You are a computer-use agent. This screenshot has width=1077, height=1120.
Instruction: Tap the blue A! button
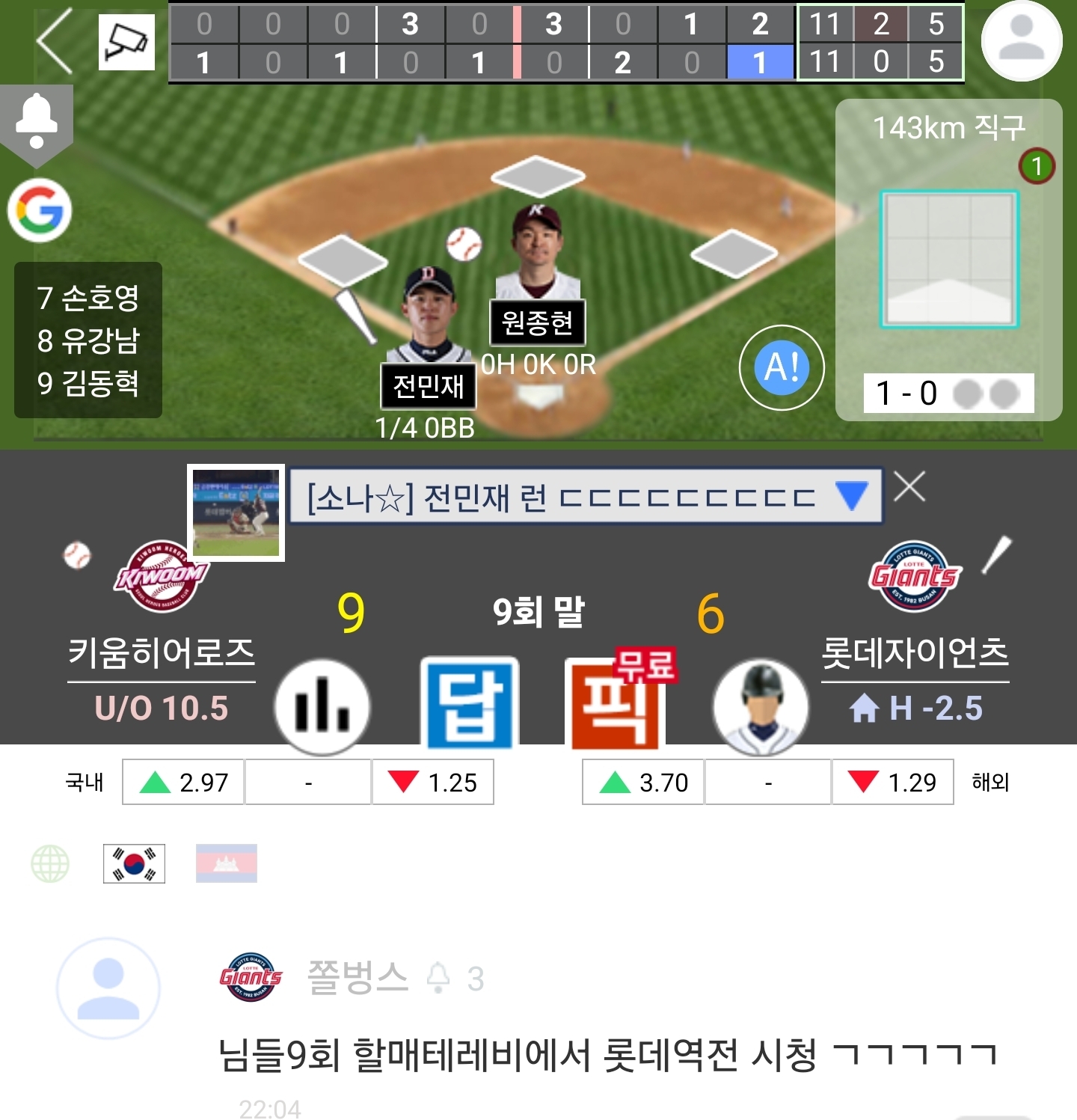(x=782, y=367)
